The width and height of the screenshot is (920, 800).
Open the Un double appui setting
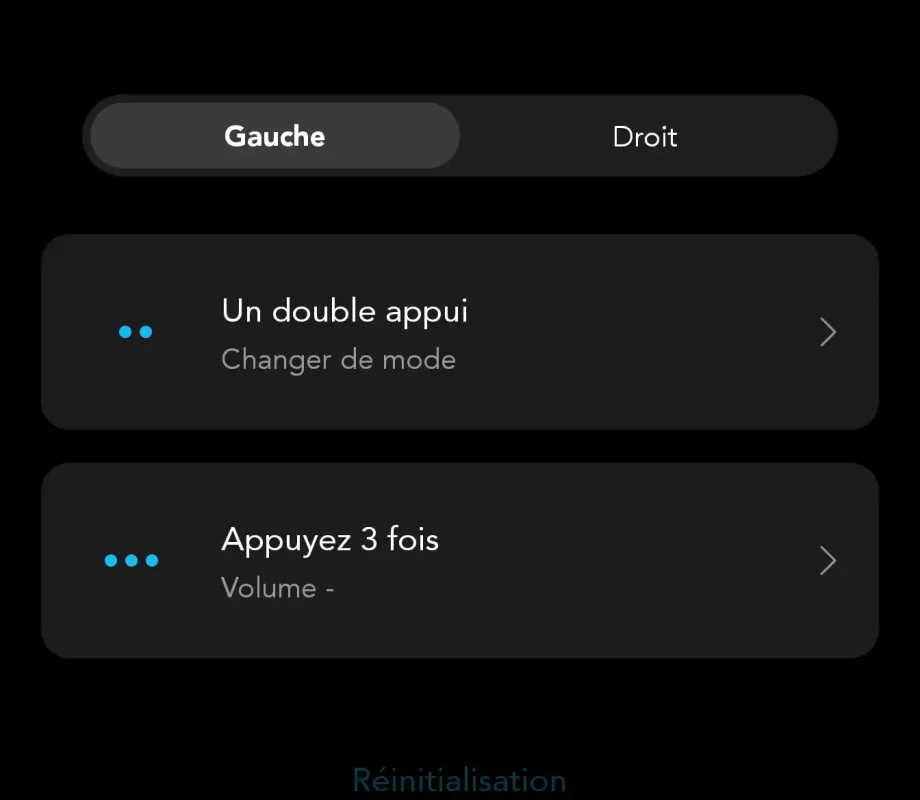460,332
